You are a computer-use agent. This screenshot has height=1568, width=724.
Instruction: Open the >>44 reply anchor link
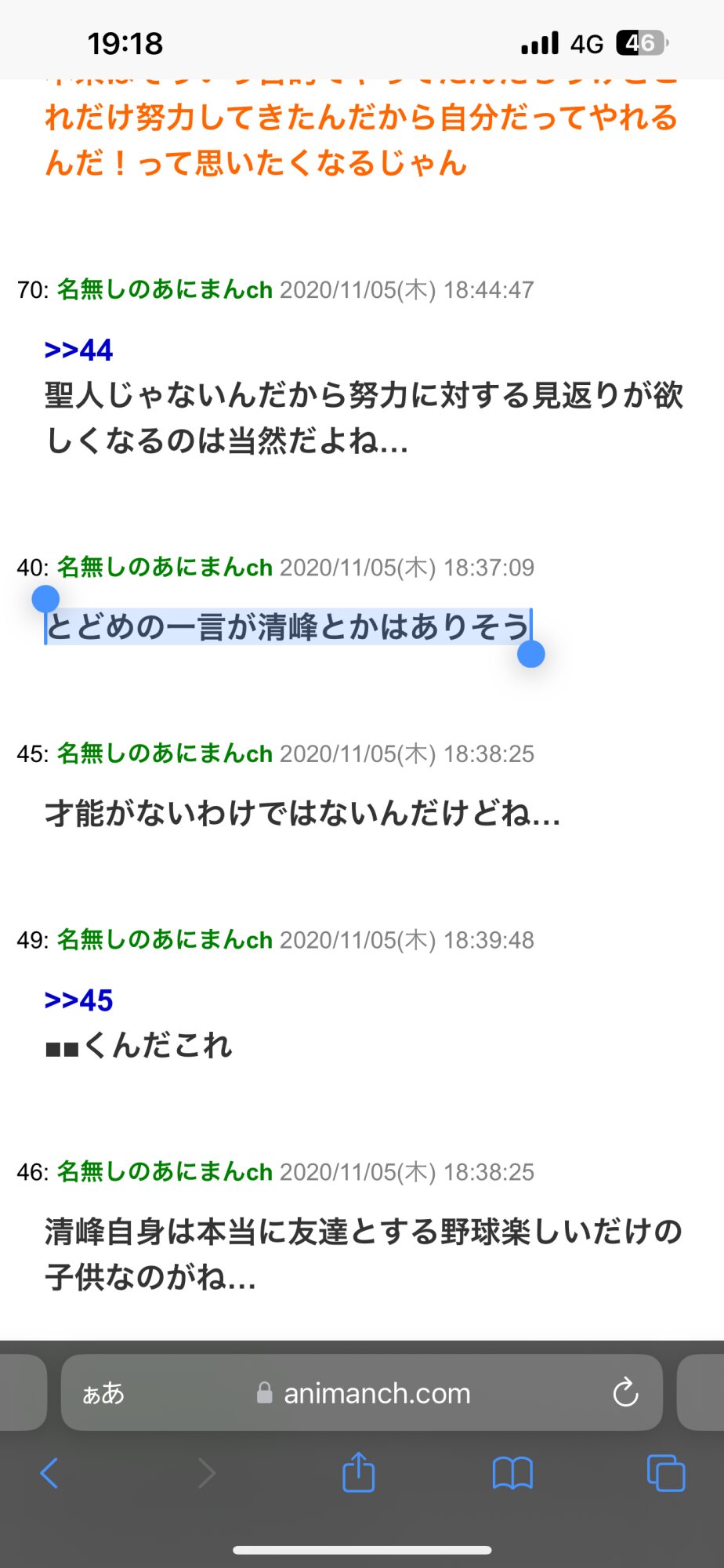click(78, 350)
